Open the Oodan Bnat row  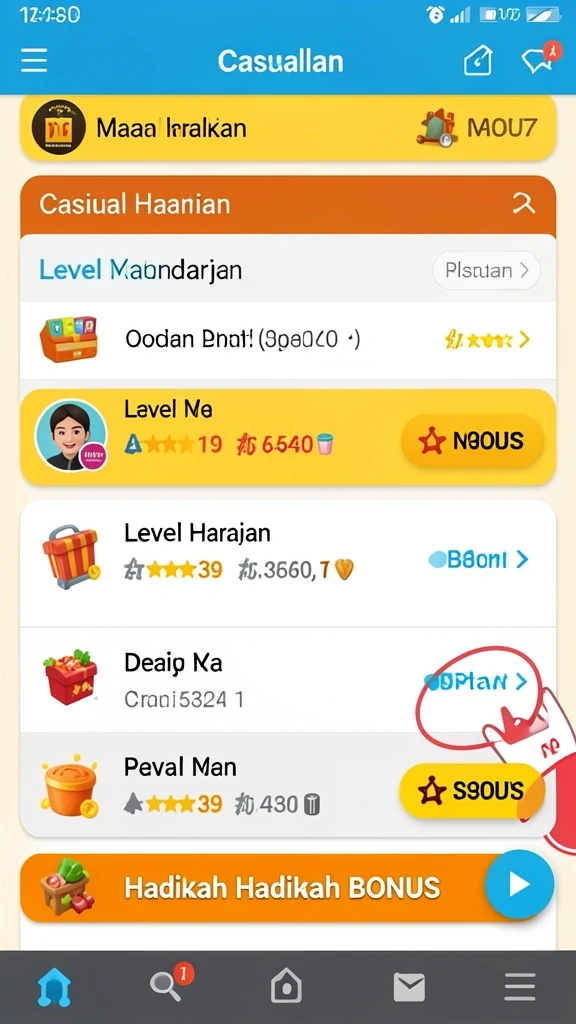click(288, 340)
